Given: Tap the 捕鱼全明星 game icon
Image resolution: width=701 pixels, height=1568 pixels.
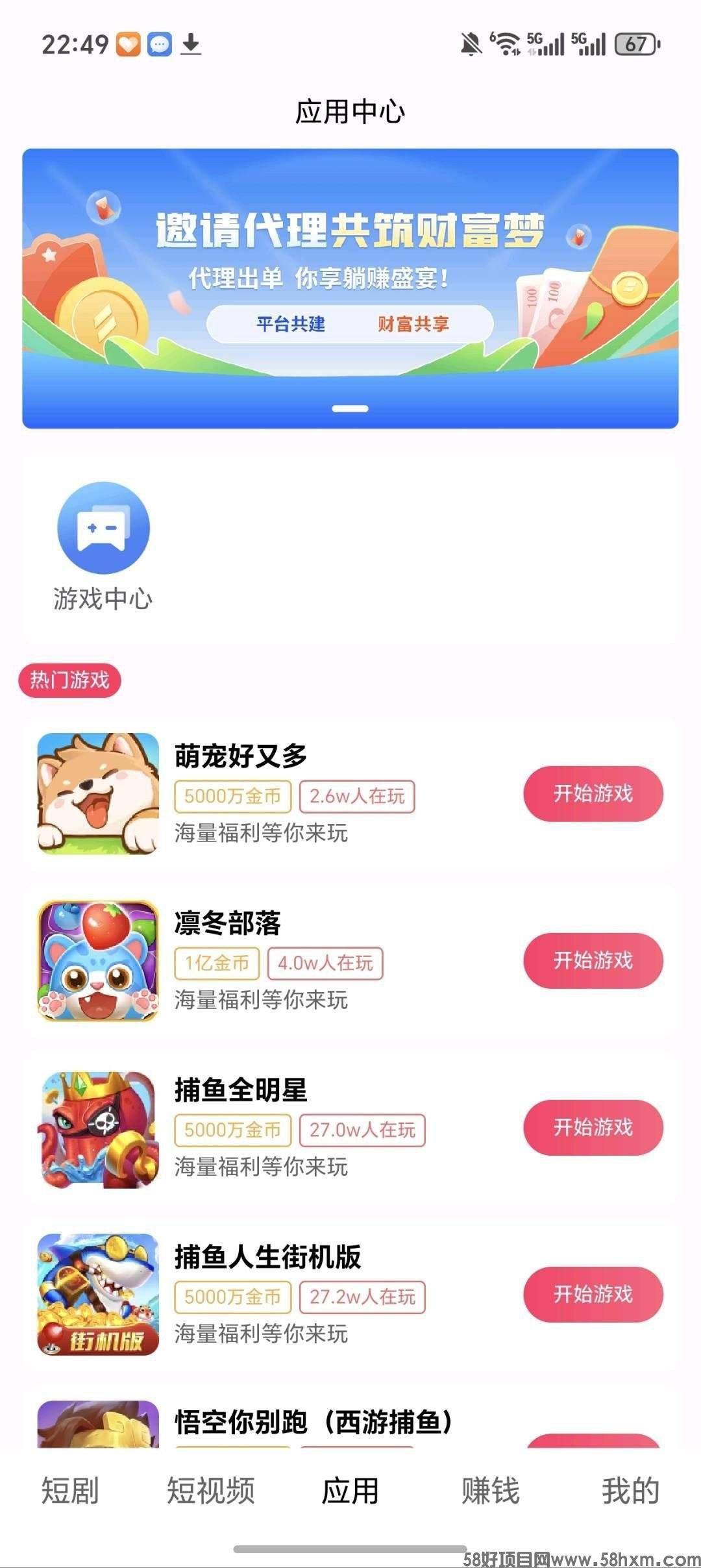Looking at the screenshot, I should click(96, 1128).
